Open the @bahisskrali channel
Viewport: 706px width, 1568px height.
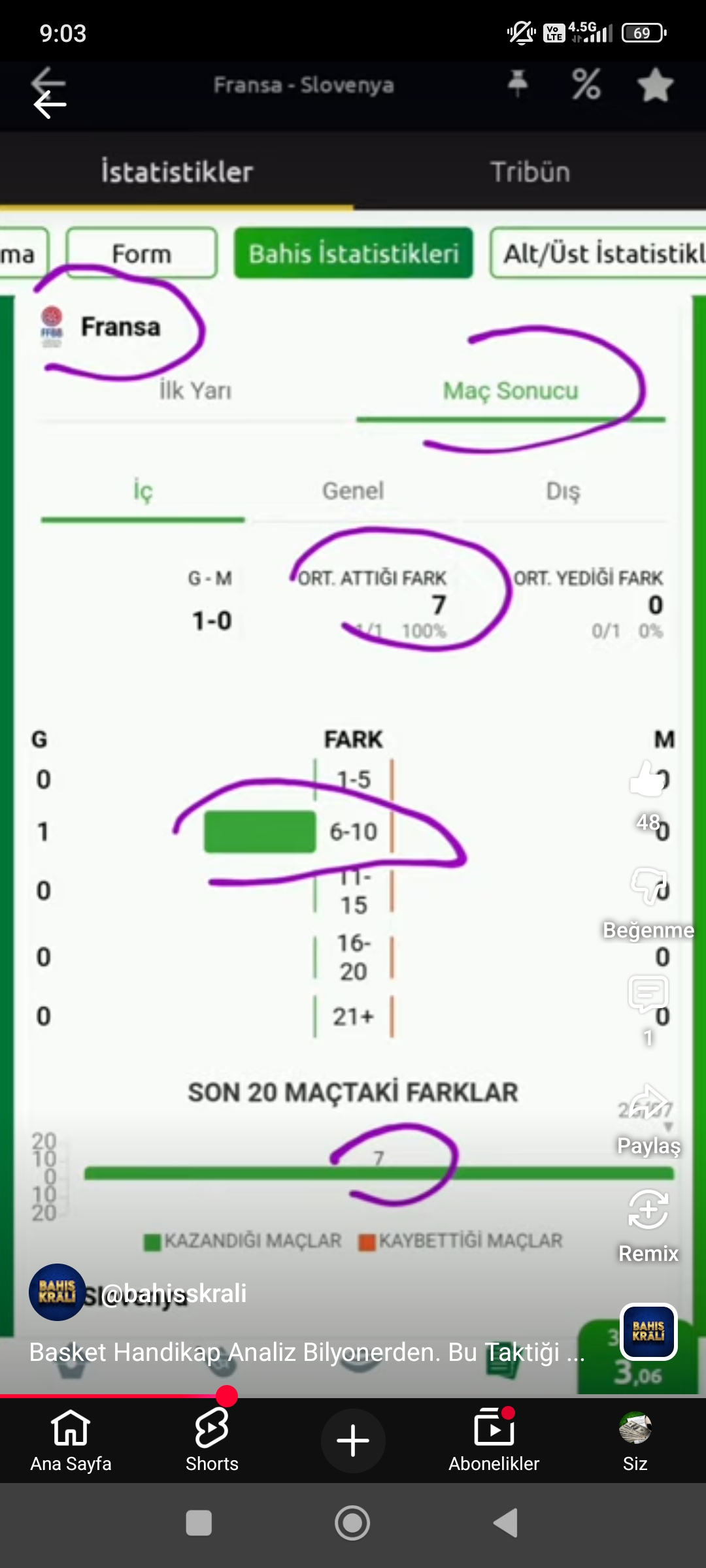(x=174, y=1294)
